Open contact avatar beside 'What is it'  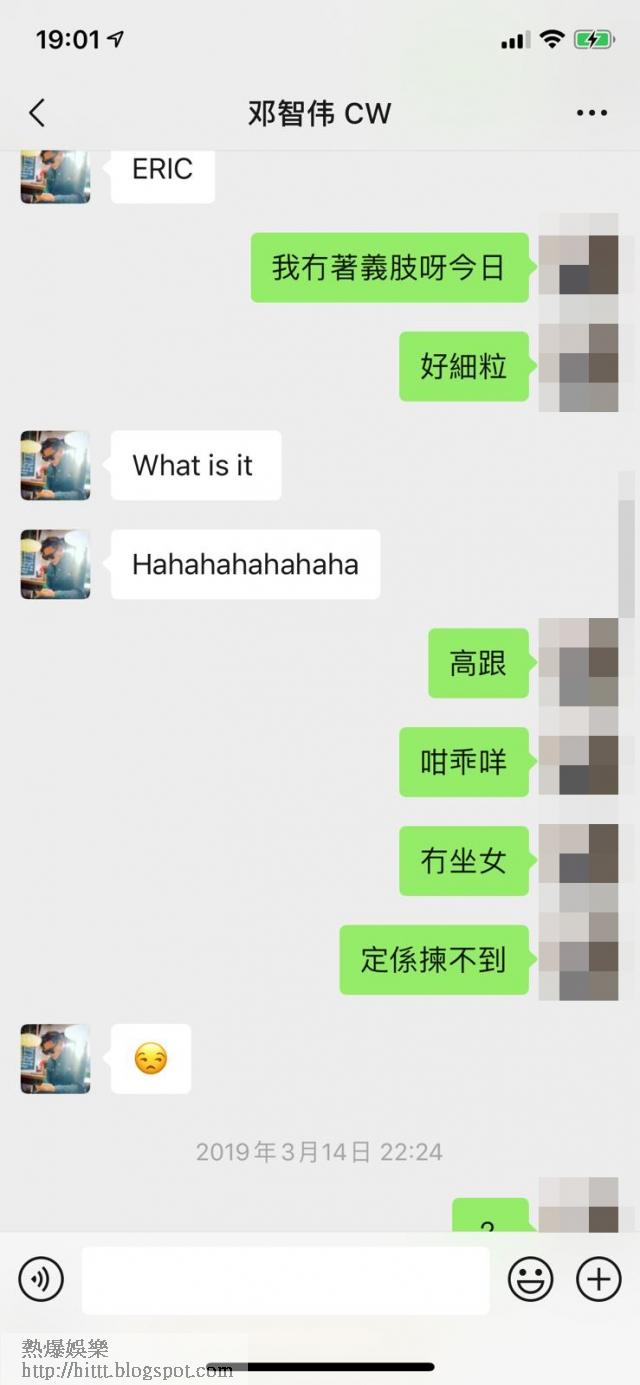tap(55, 465)
